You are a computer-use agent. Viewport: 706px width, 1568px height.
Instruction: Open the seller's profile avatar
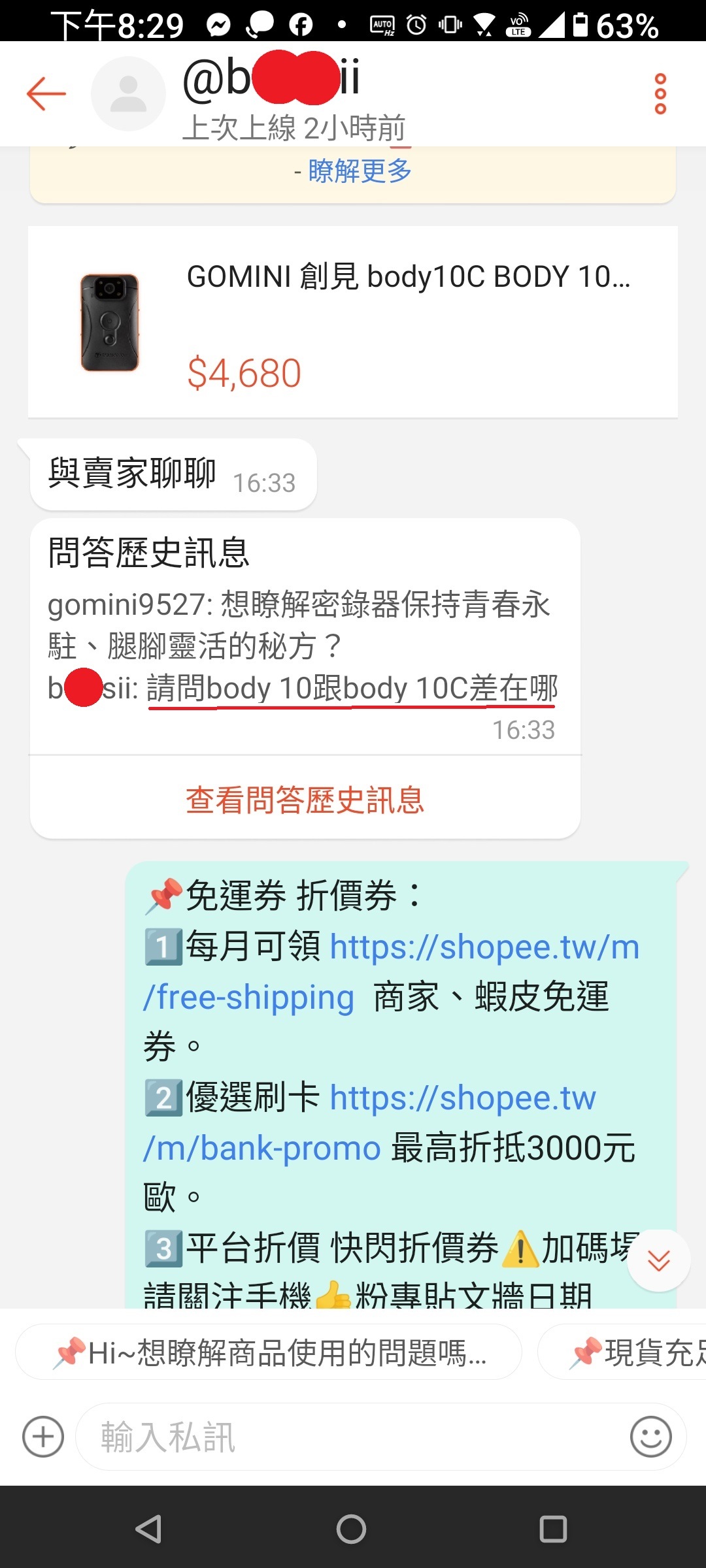(128, 93)
